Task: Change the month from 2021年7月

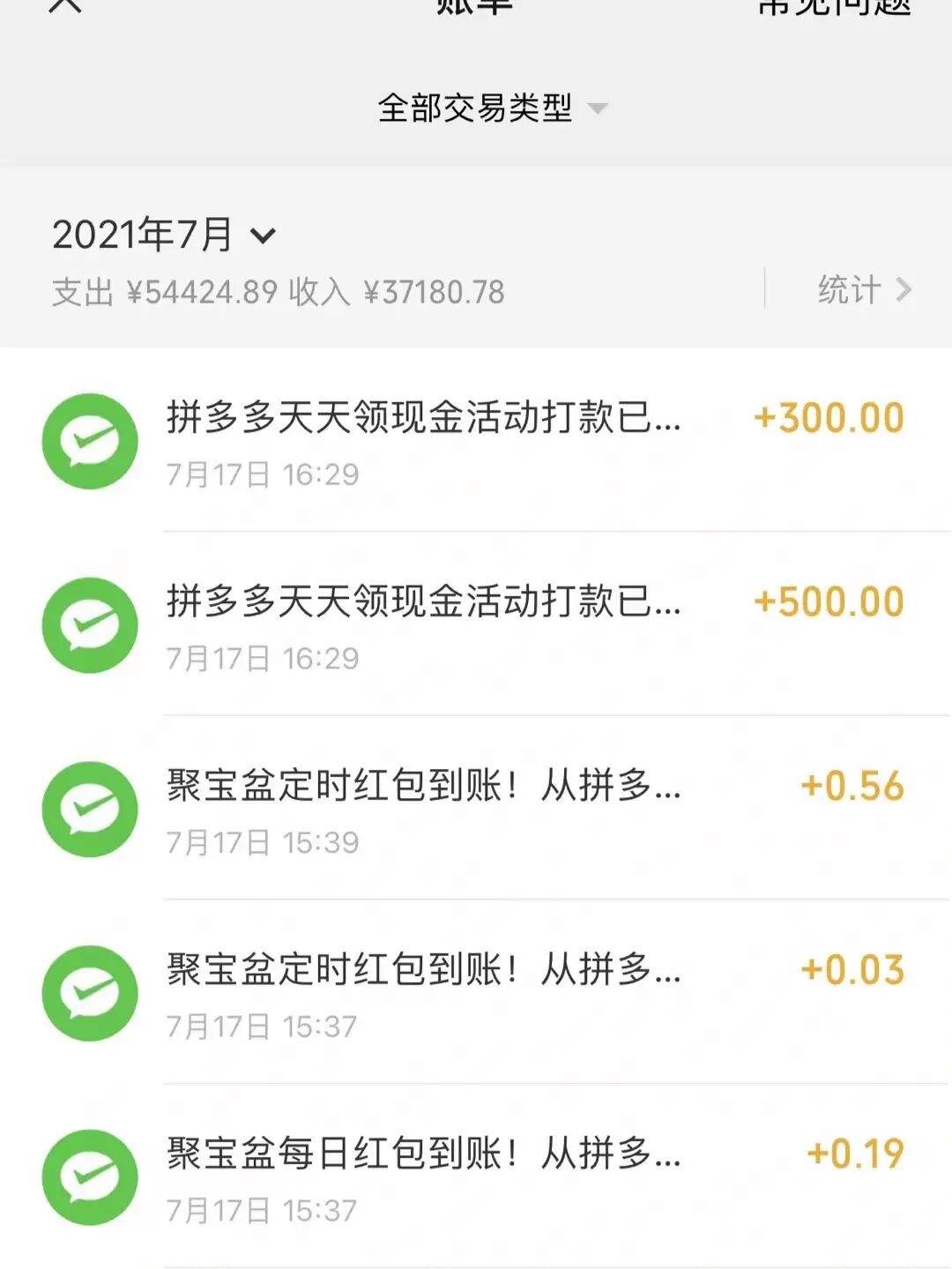Action: pos(164,235)
